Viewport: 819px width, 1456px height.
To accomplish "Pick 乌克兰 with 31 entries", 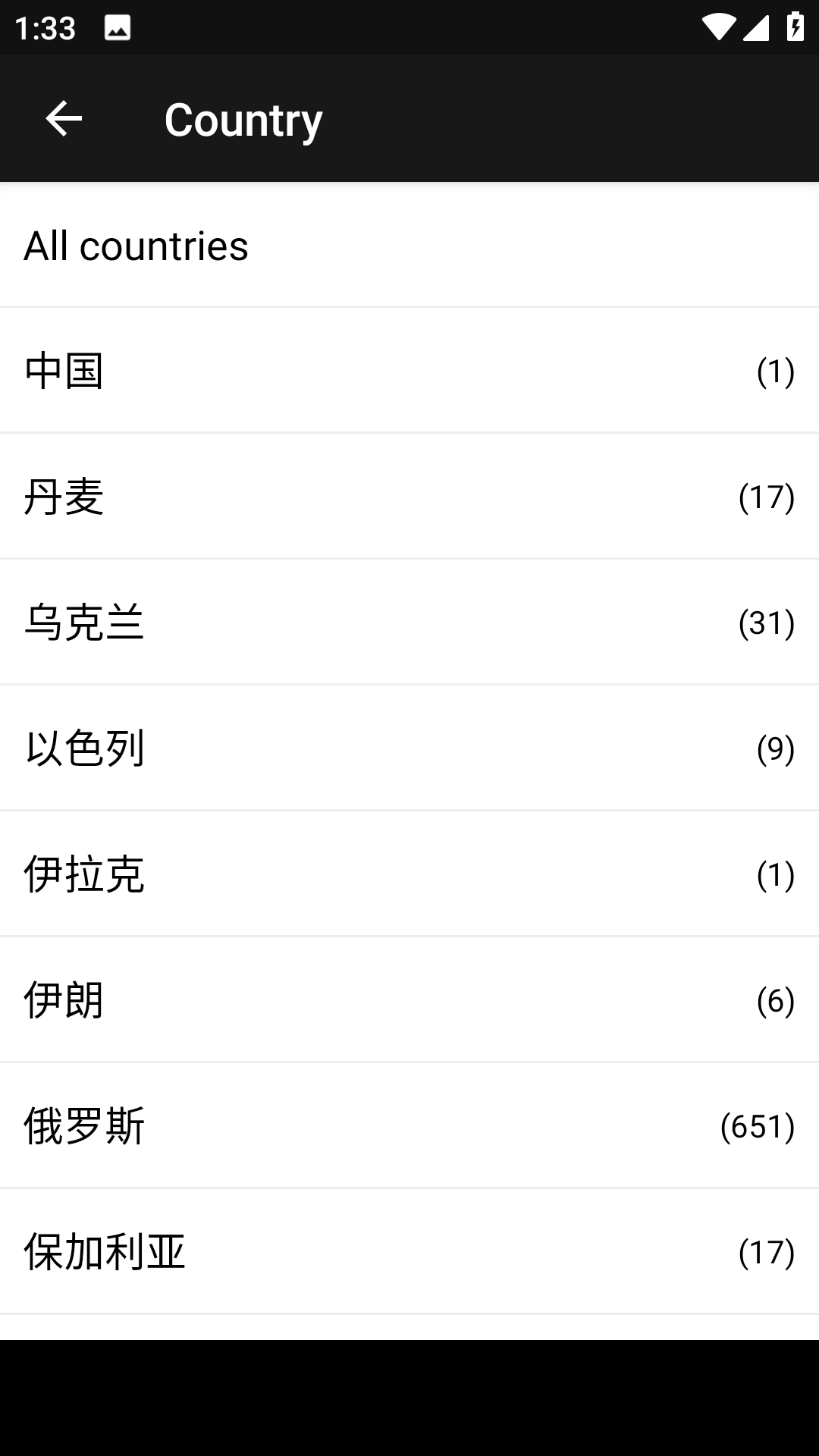I will [409, 623].
